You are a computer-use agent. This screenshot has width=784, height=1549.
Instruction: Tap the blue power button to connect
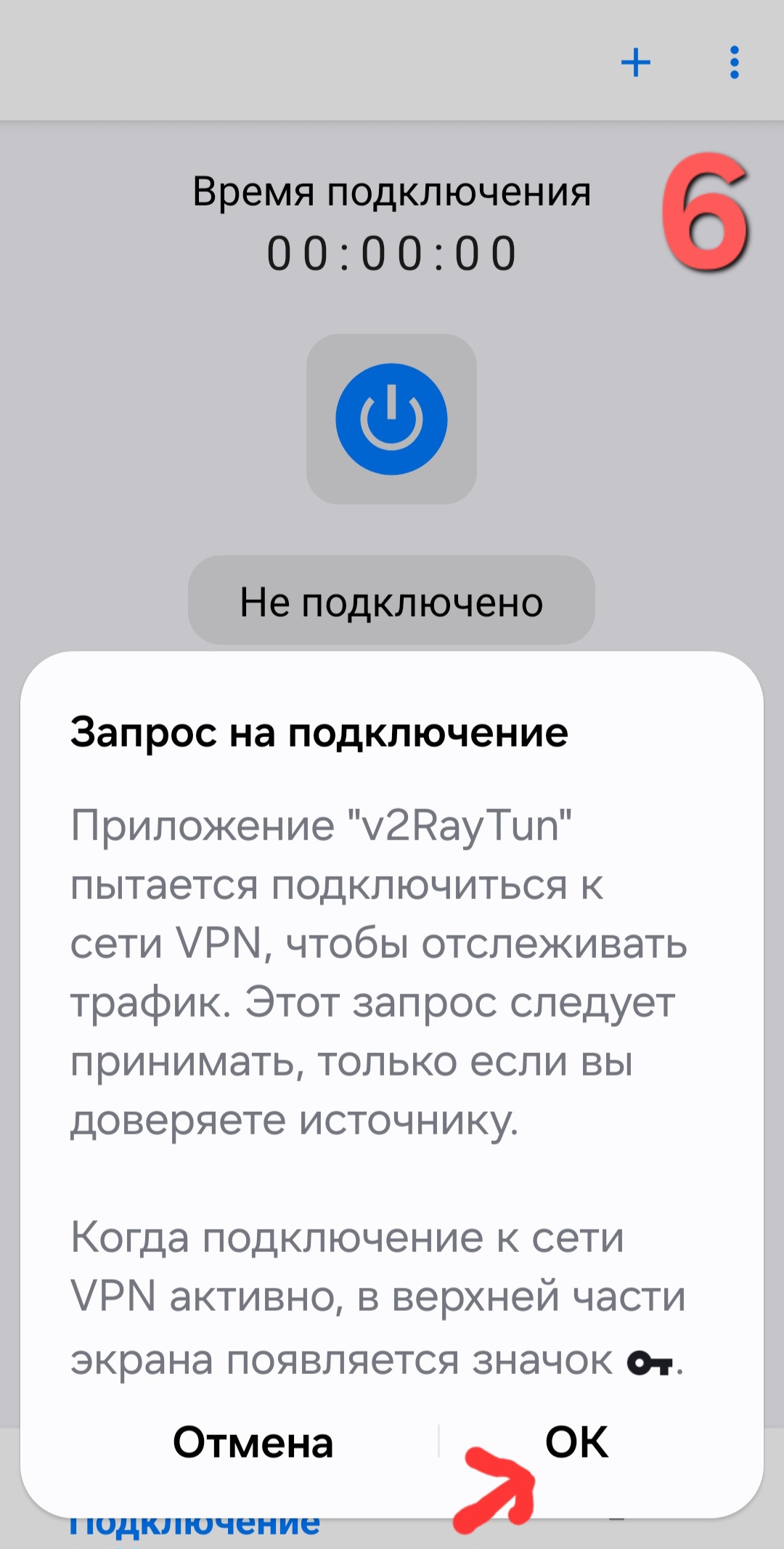[x=391, y=419]
